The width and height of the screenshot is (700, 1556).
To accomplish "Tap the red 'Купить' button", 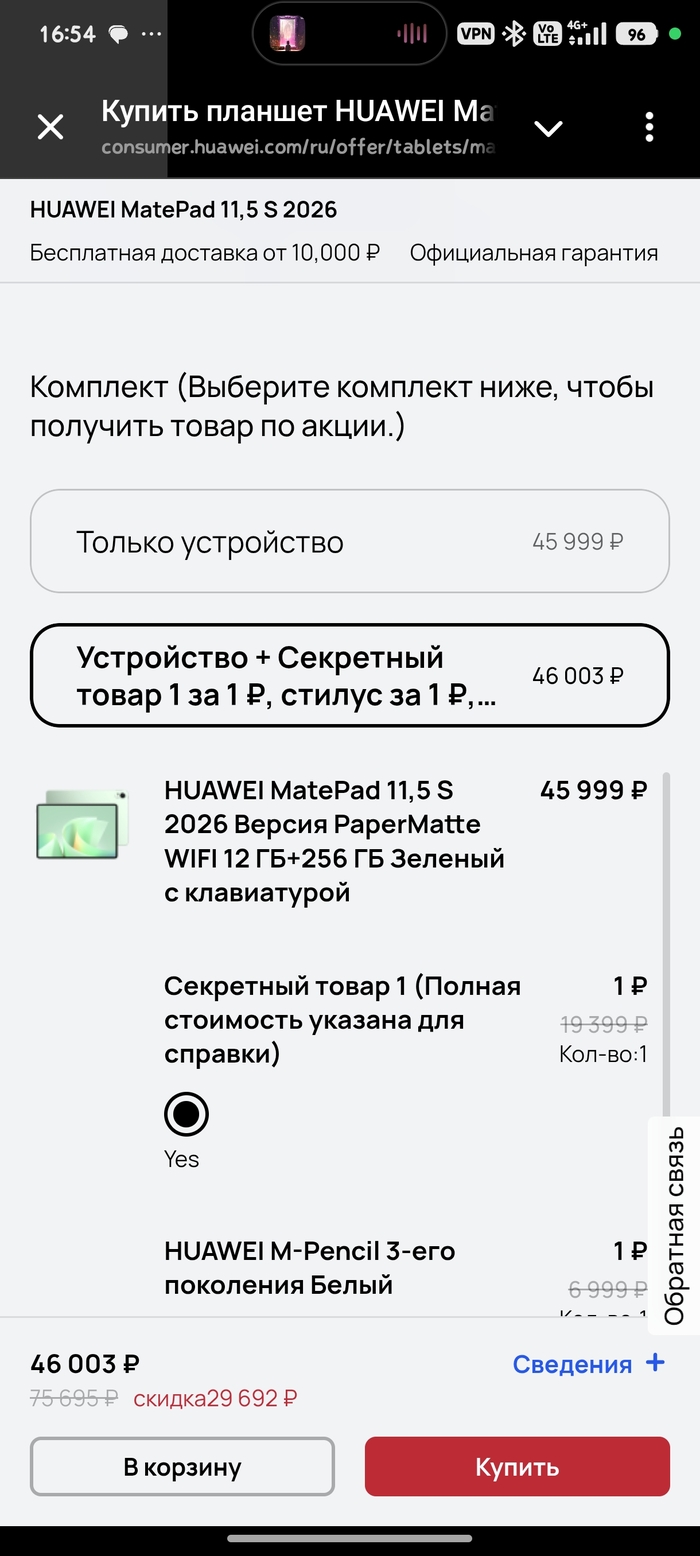I will click(x=516, y=1467).
